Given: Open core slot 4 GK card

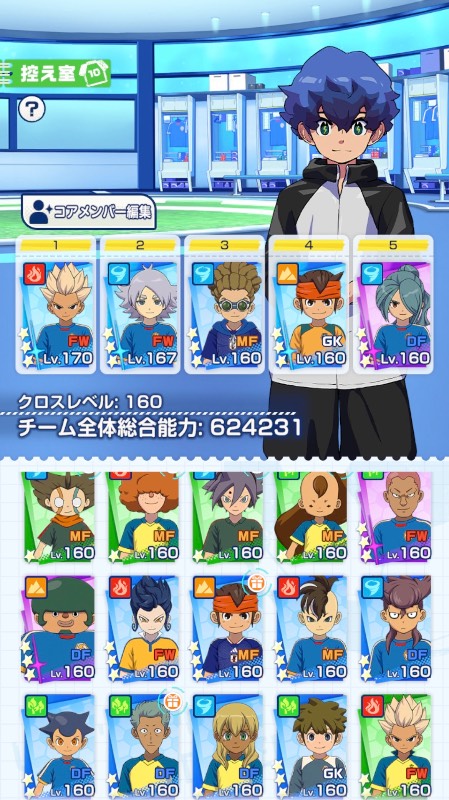Looking at the screenshot, I should [x=309, y=304].
